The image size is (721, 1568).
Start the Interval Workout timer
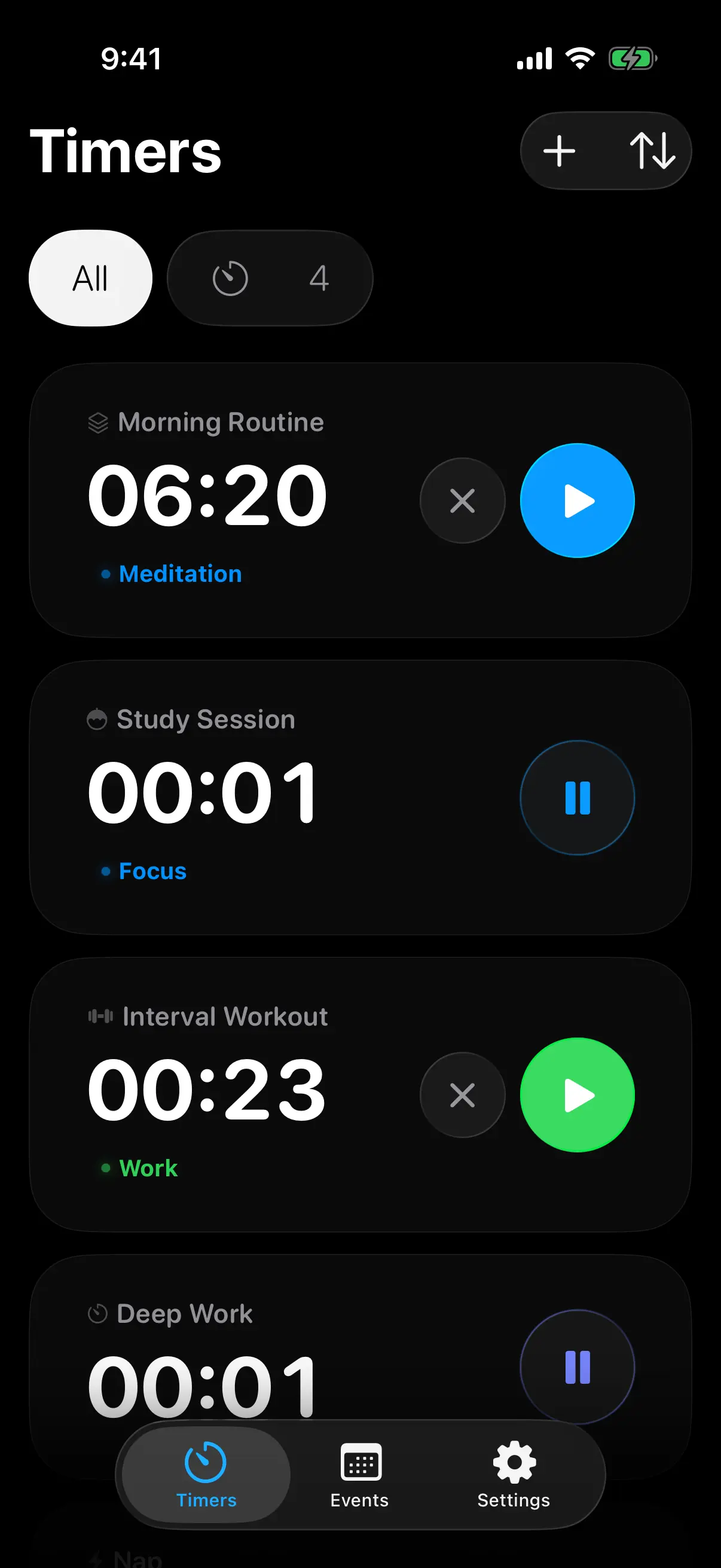577,1094
